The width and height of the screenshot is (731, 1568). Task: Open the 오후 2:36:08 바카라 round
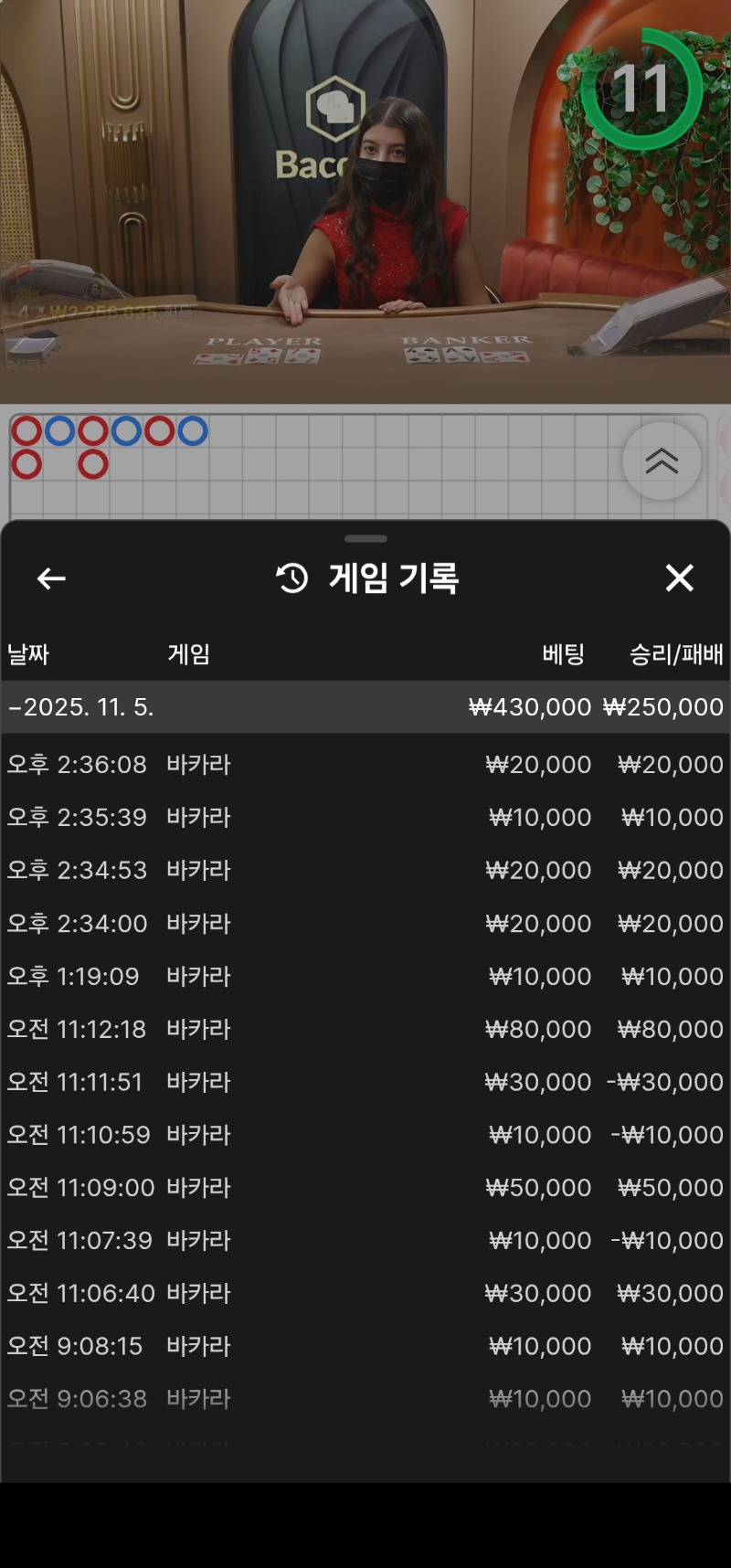click(365, 765)
